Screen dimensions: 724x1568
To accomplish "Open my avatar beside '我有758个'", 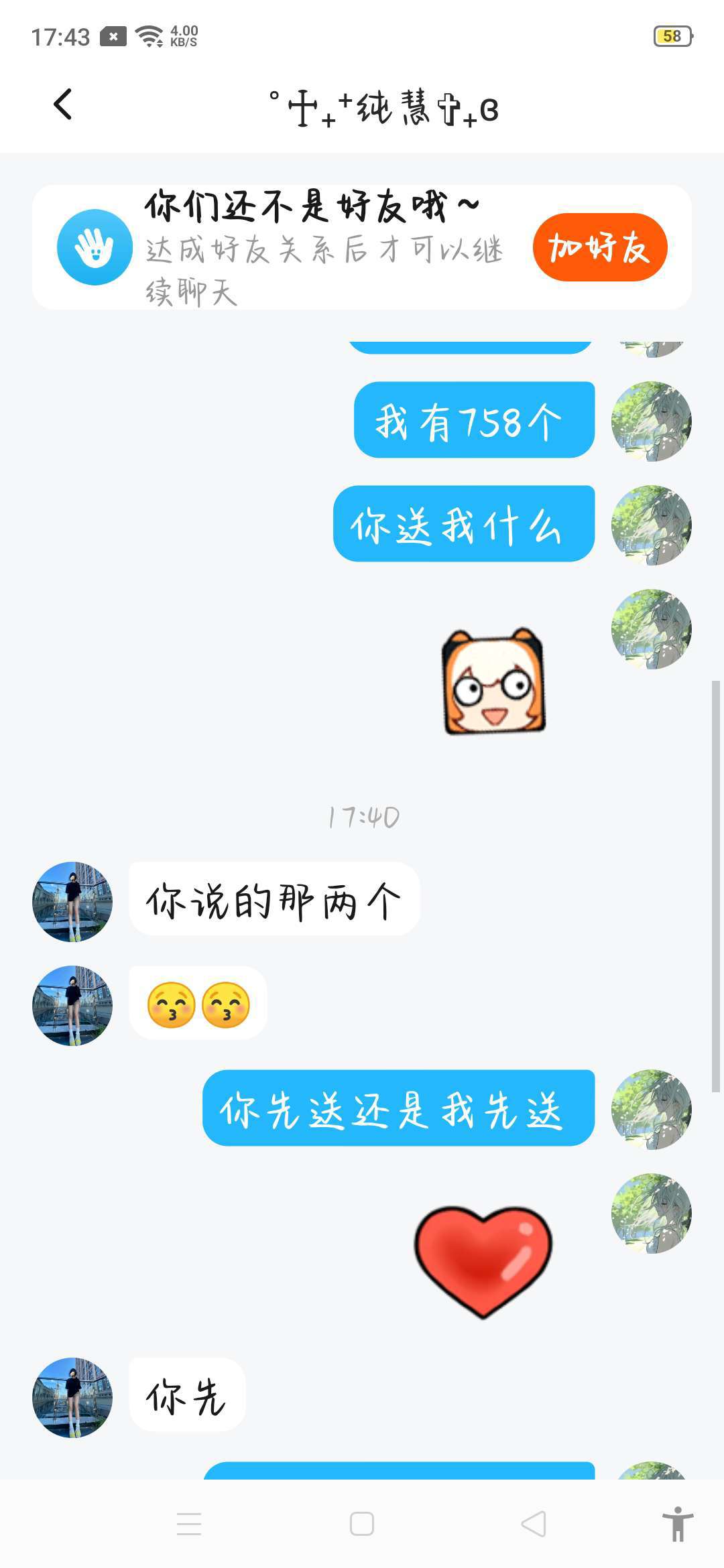I will [x=651, y=421].
